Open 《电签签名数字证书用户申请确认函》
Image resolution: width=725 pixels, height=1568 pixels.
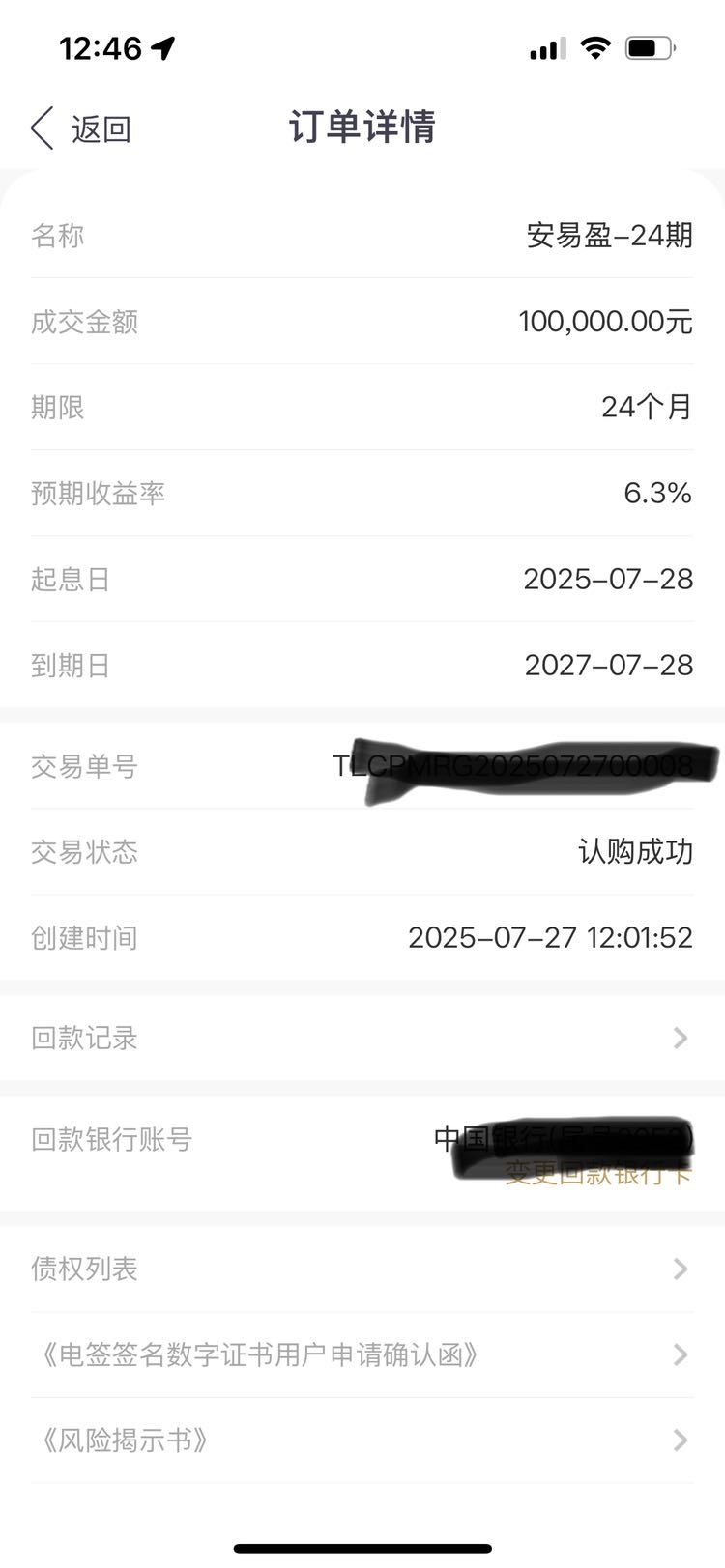362,1354
